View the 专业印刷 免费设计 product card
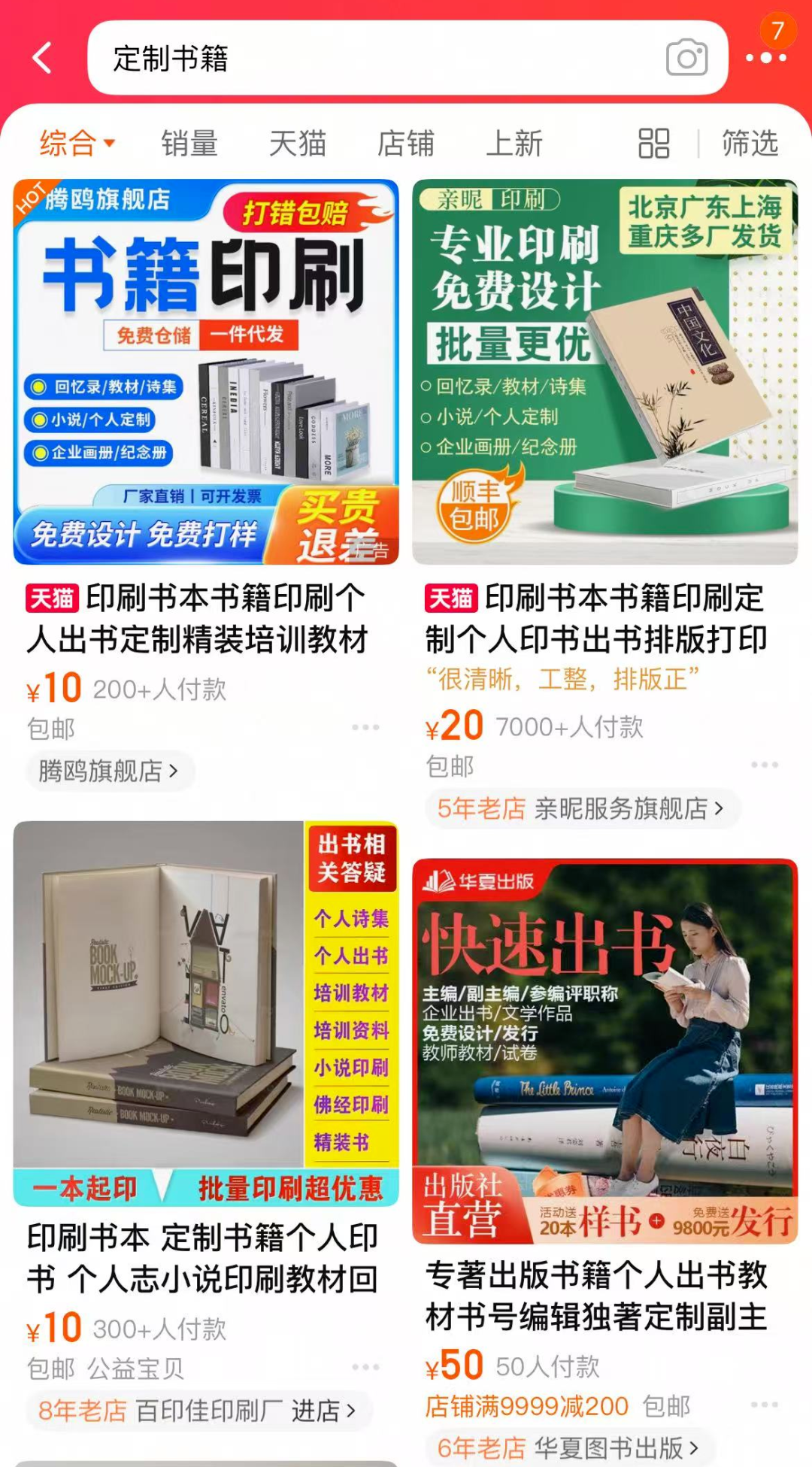Screen dimensions: 812x1467 click(604, 372)
